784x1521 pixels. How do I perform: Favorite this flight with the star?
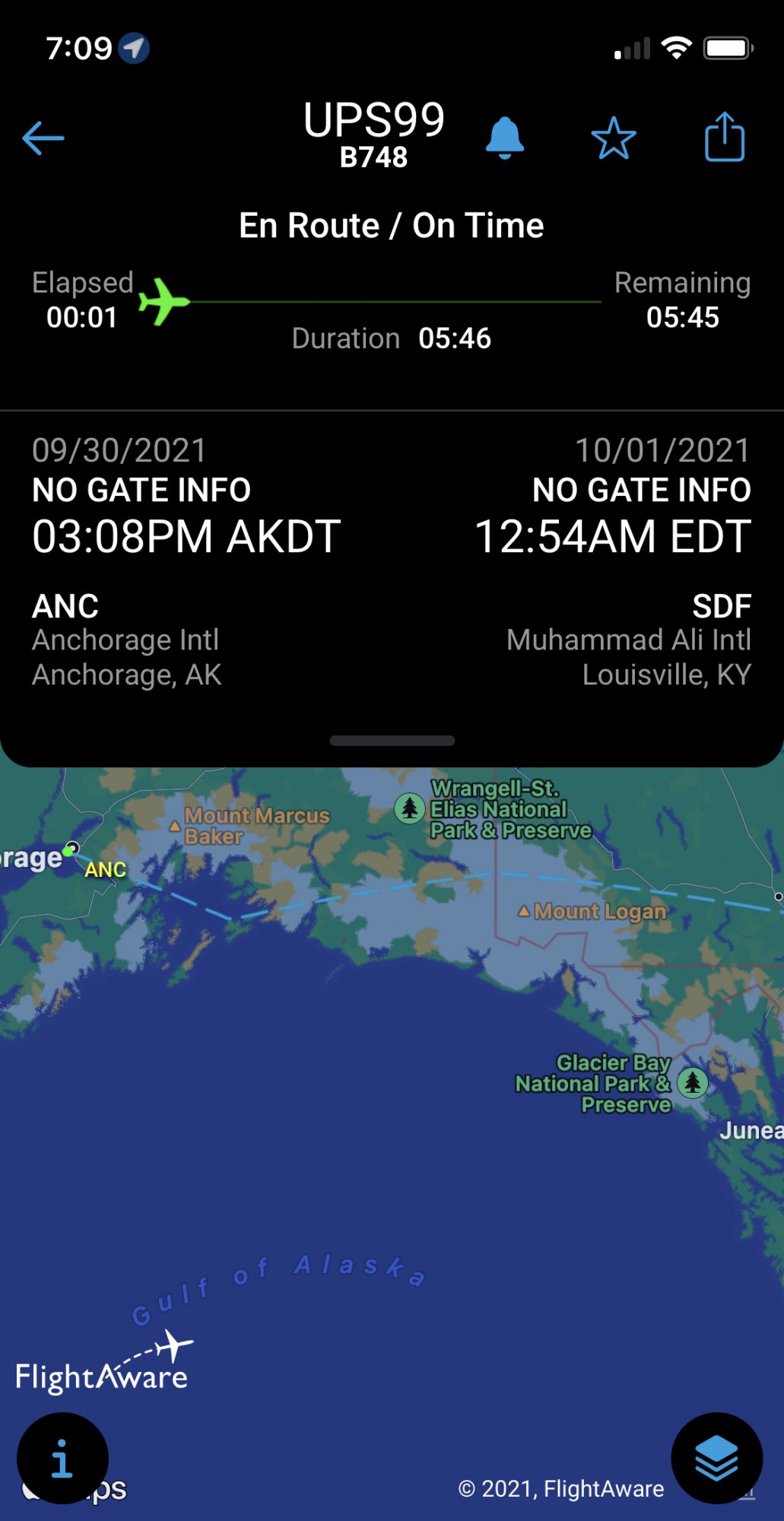pos(614,138)
